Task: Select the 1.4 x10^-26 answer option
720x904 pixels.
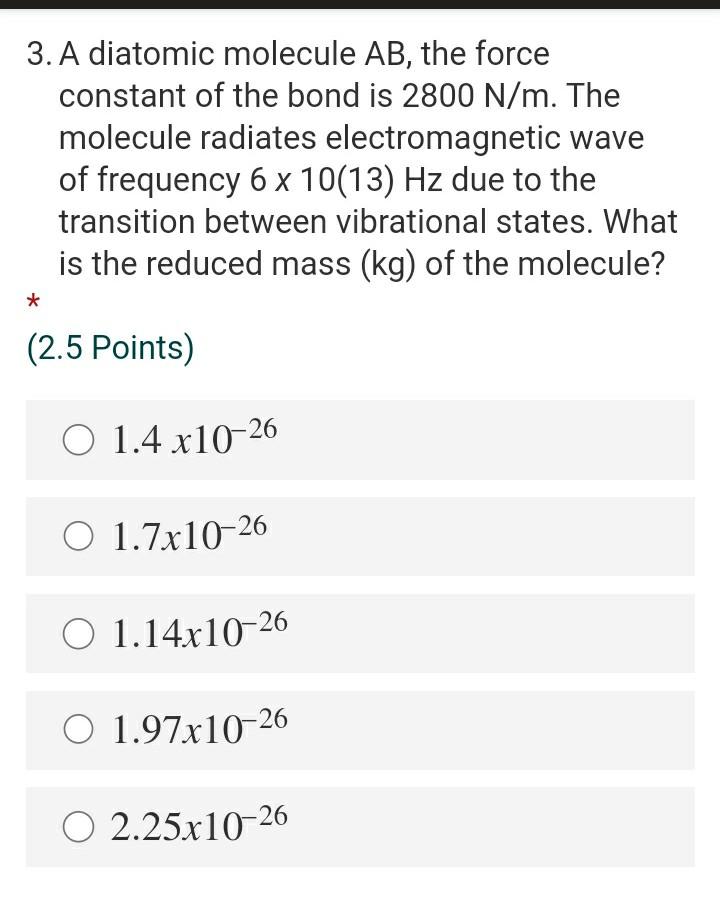Action: [79, 440]
